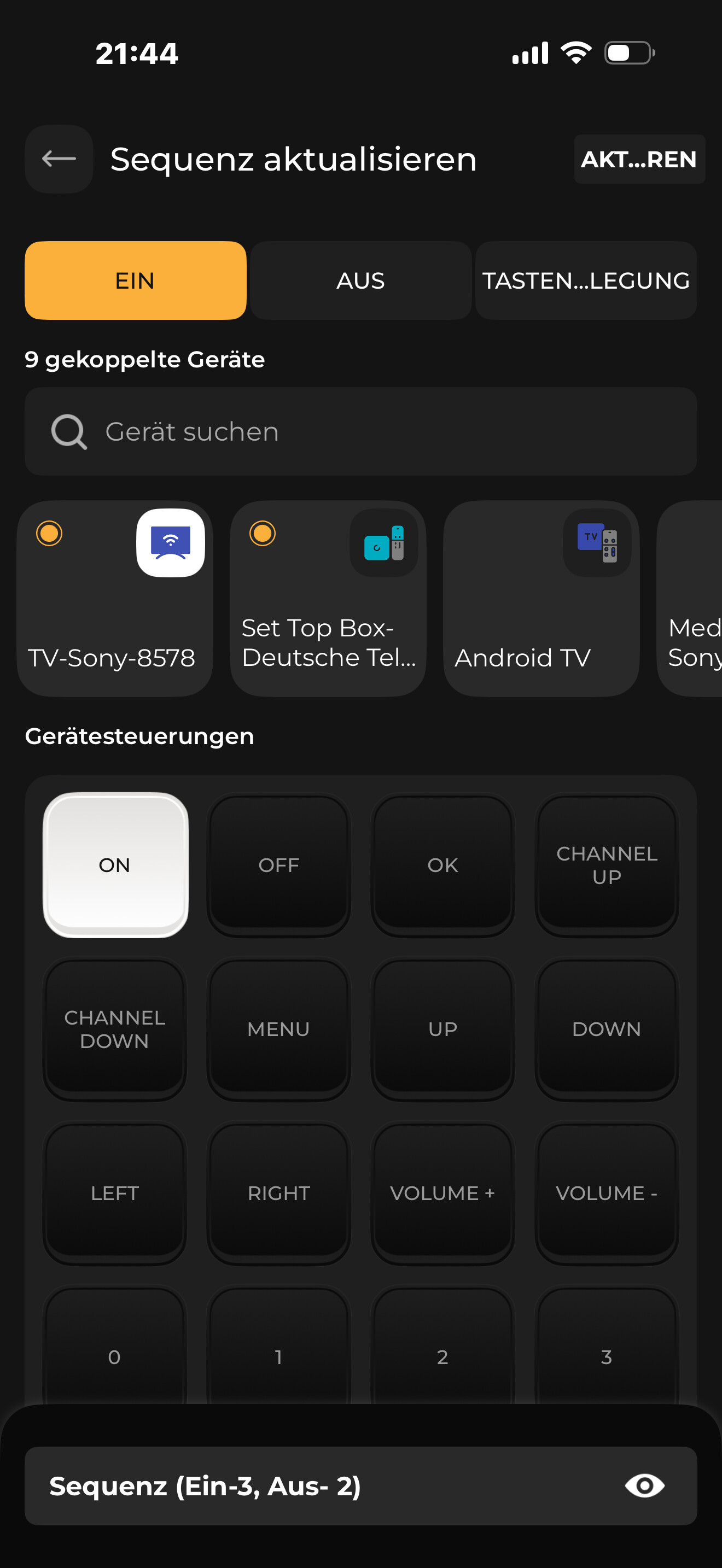Choose the VOLUME - control

click(607, 1193)
